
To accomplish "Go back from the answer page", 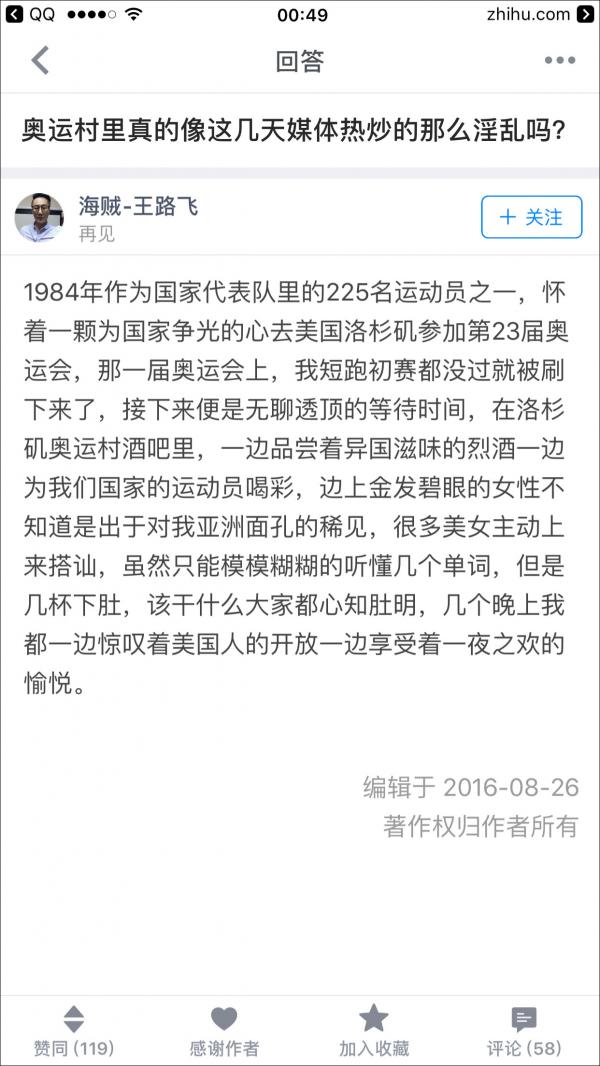I will coord(40,61).
